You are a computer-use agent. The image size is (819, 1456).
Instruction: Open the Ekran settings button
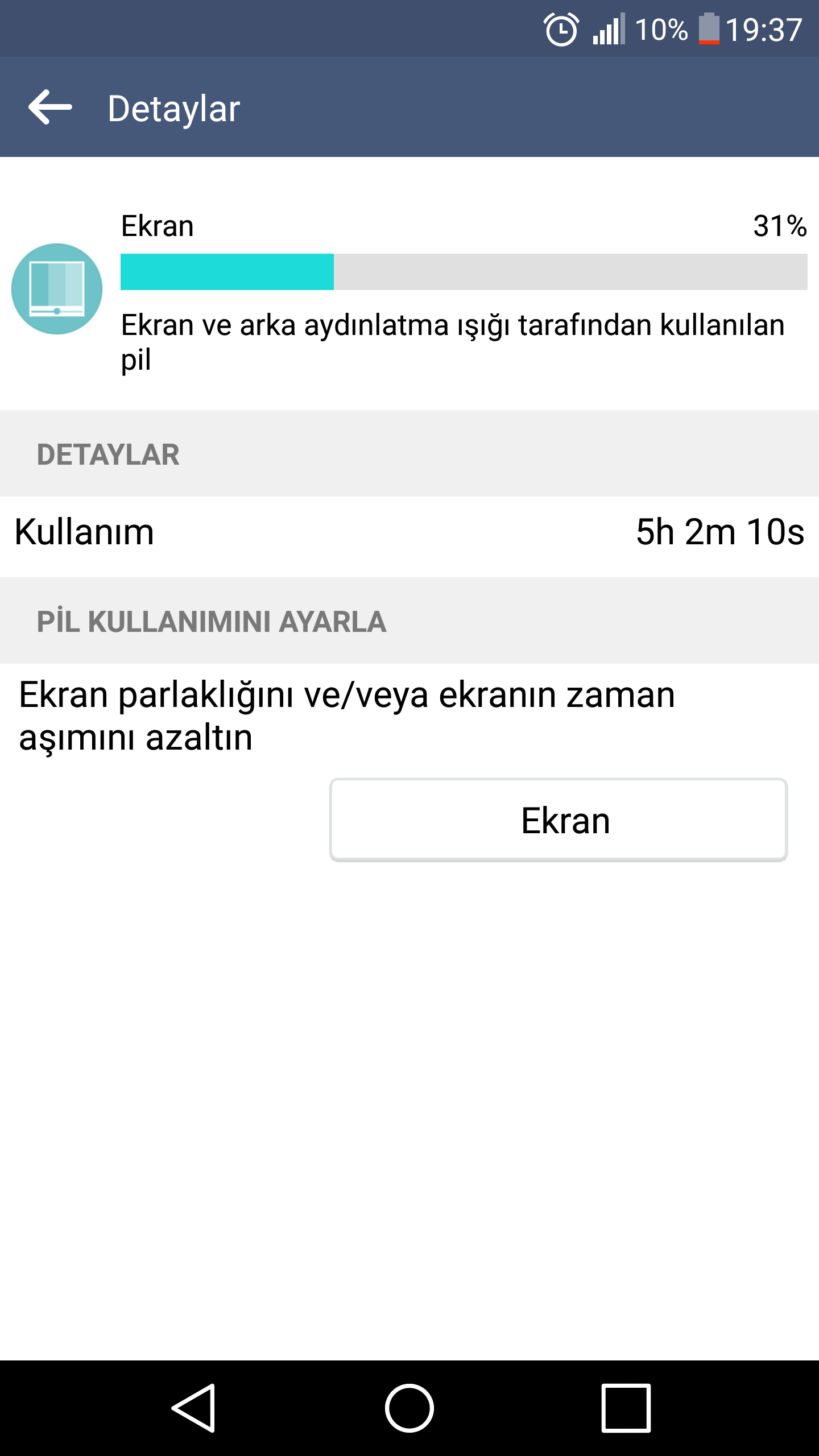point(559,820)
